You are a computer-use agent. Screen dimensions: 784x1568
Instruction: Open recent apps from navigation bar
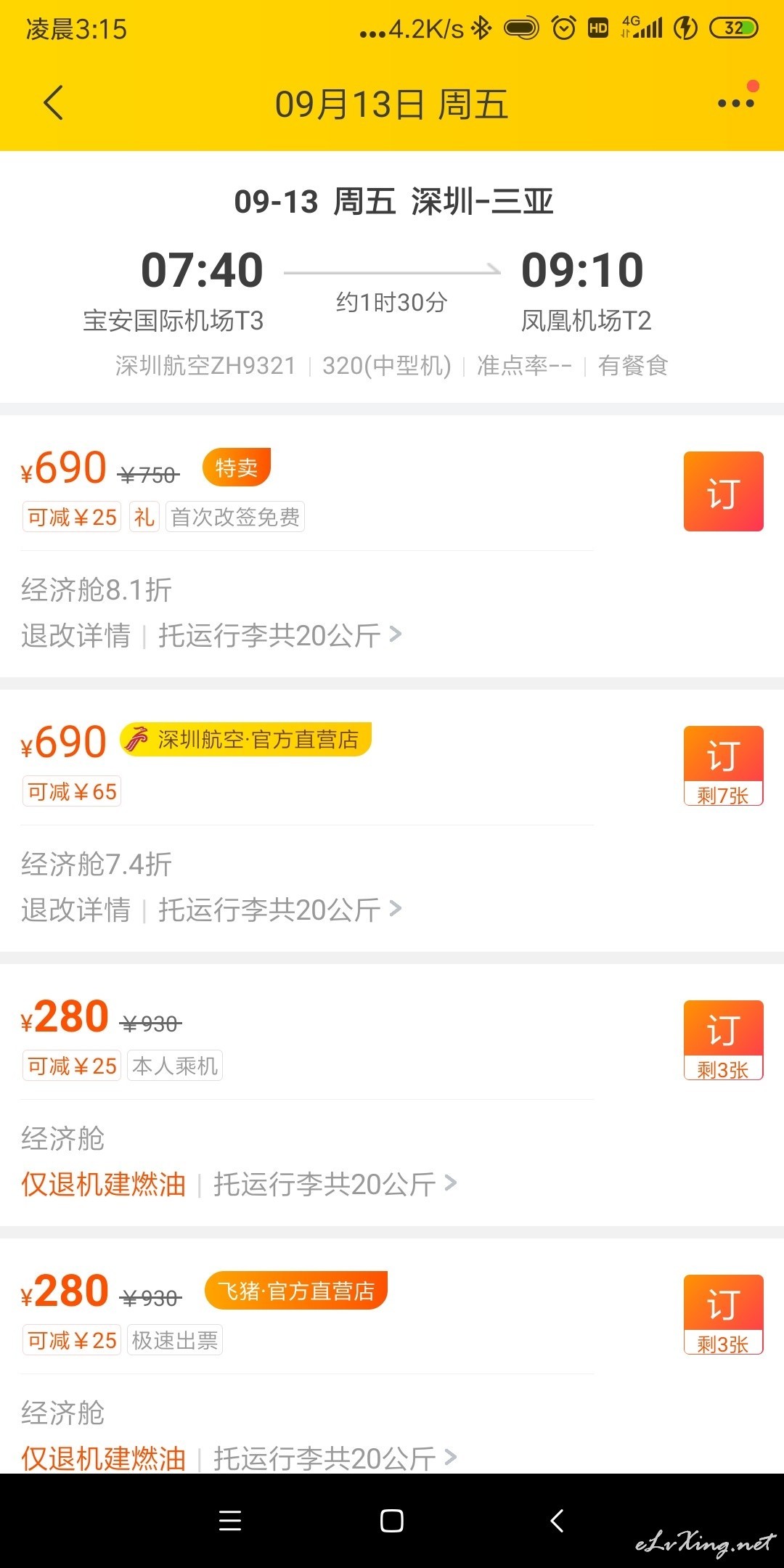point(230,1521)
